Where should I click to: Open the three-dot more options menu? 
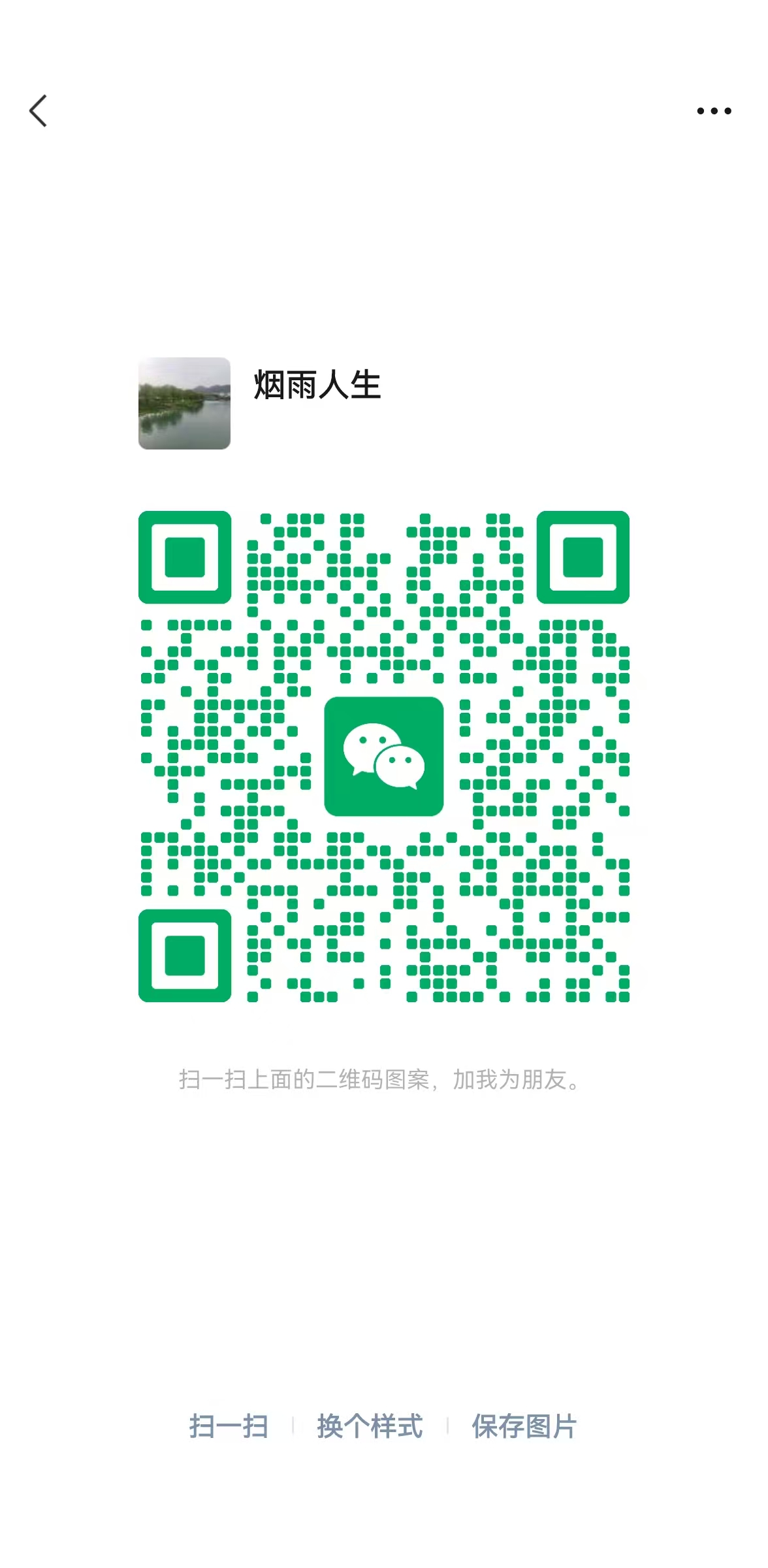tap(714, 111)
